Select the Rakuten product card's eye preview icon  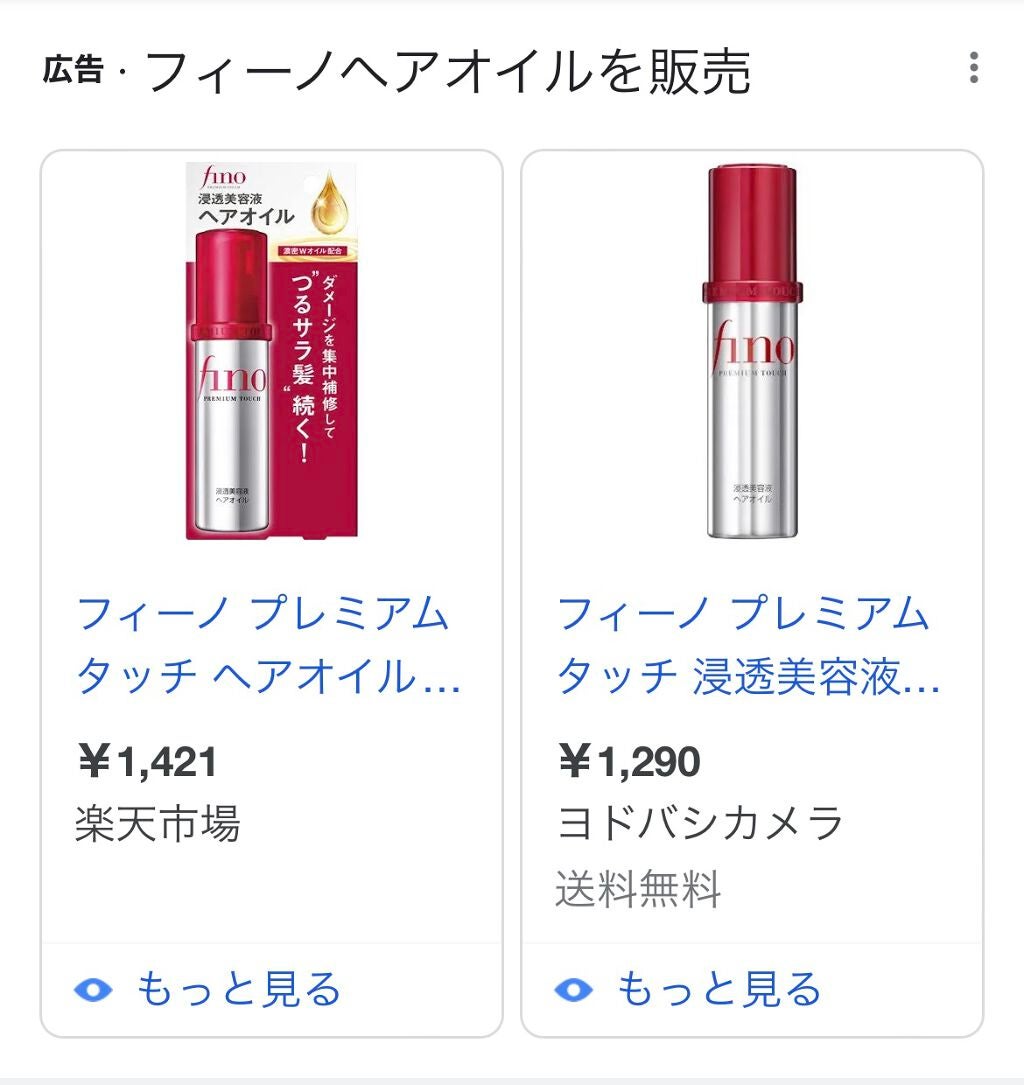click(x=95, y=988)
